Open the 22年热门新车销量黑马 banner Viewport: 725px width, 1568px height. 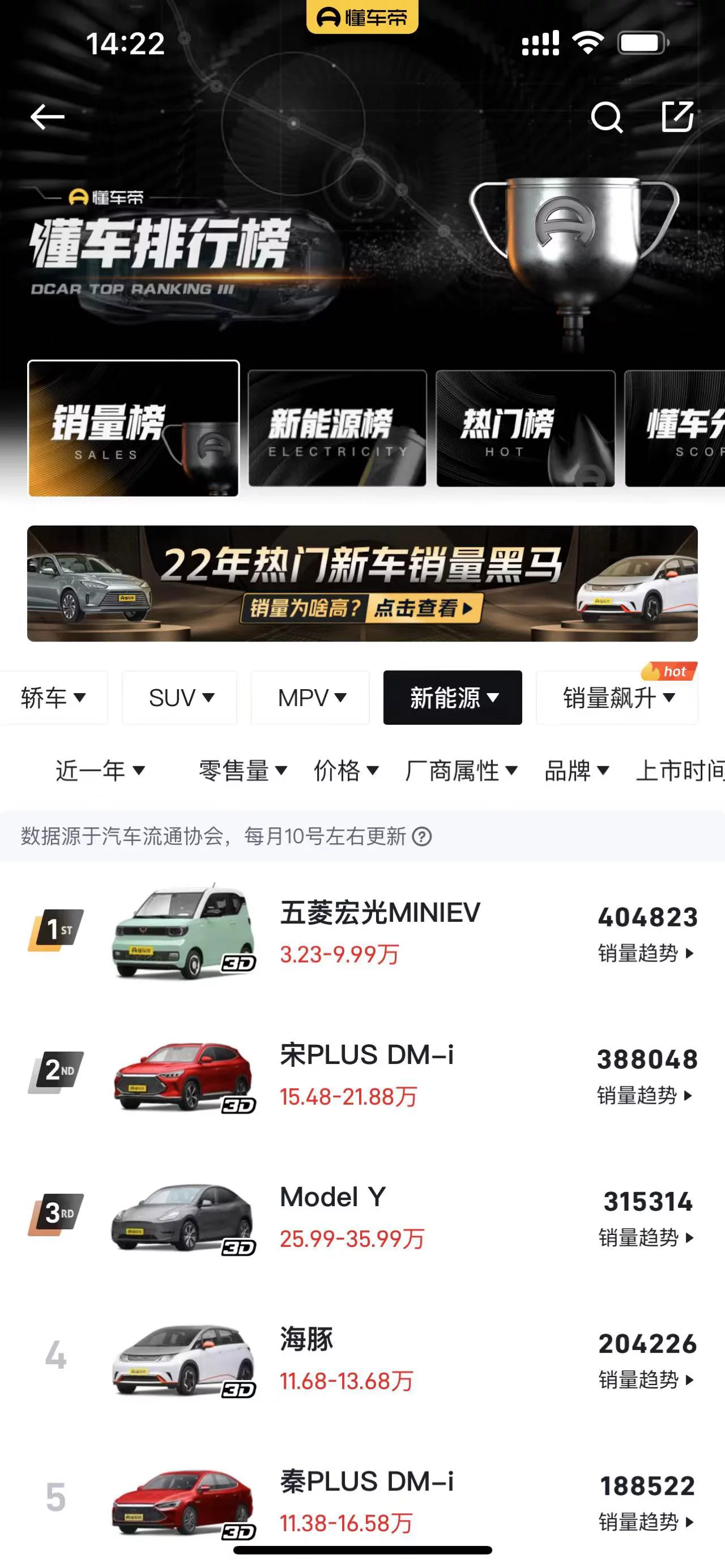point(362,583)
